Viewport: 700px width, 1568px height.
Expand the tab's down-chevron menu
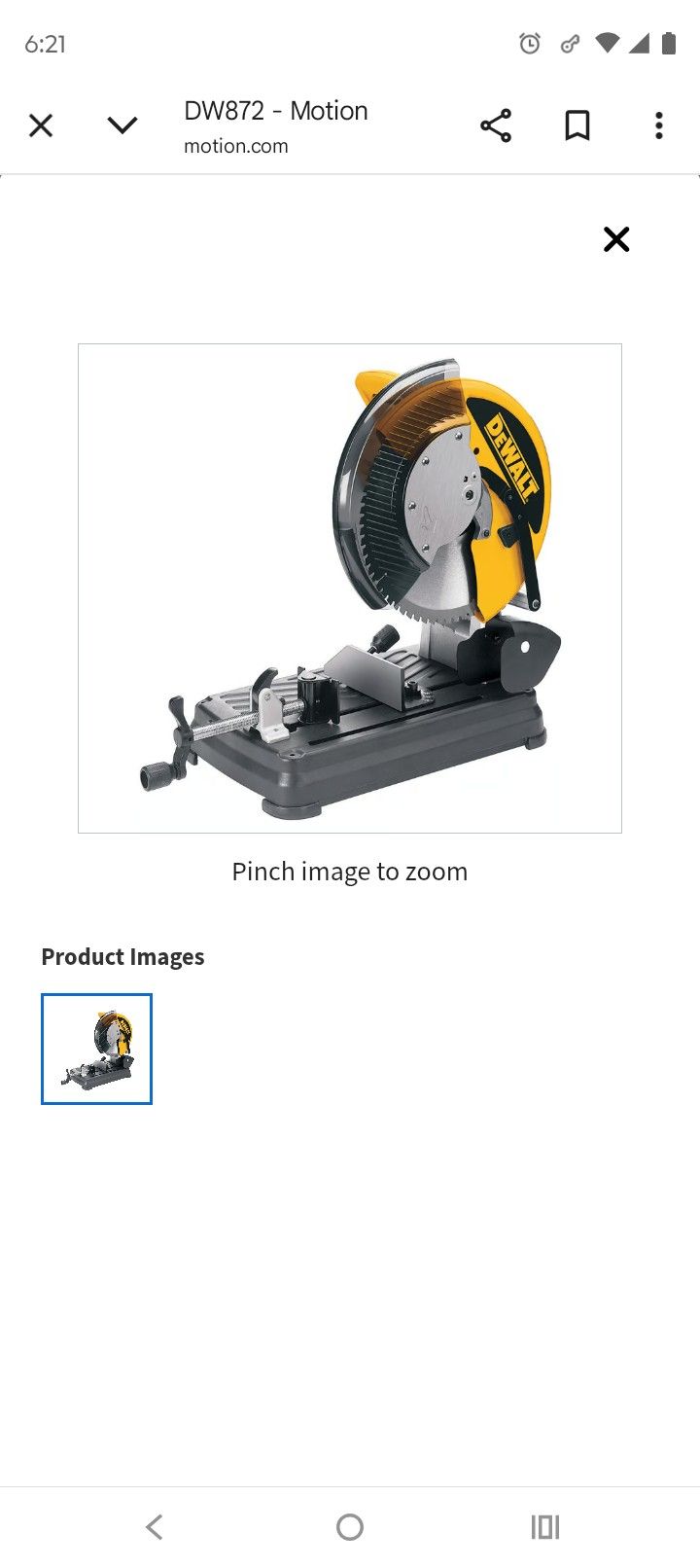pos(122,125)
